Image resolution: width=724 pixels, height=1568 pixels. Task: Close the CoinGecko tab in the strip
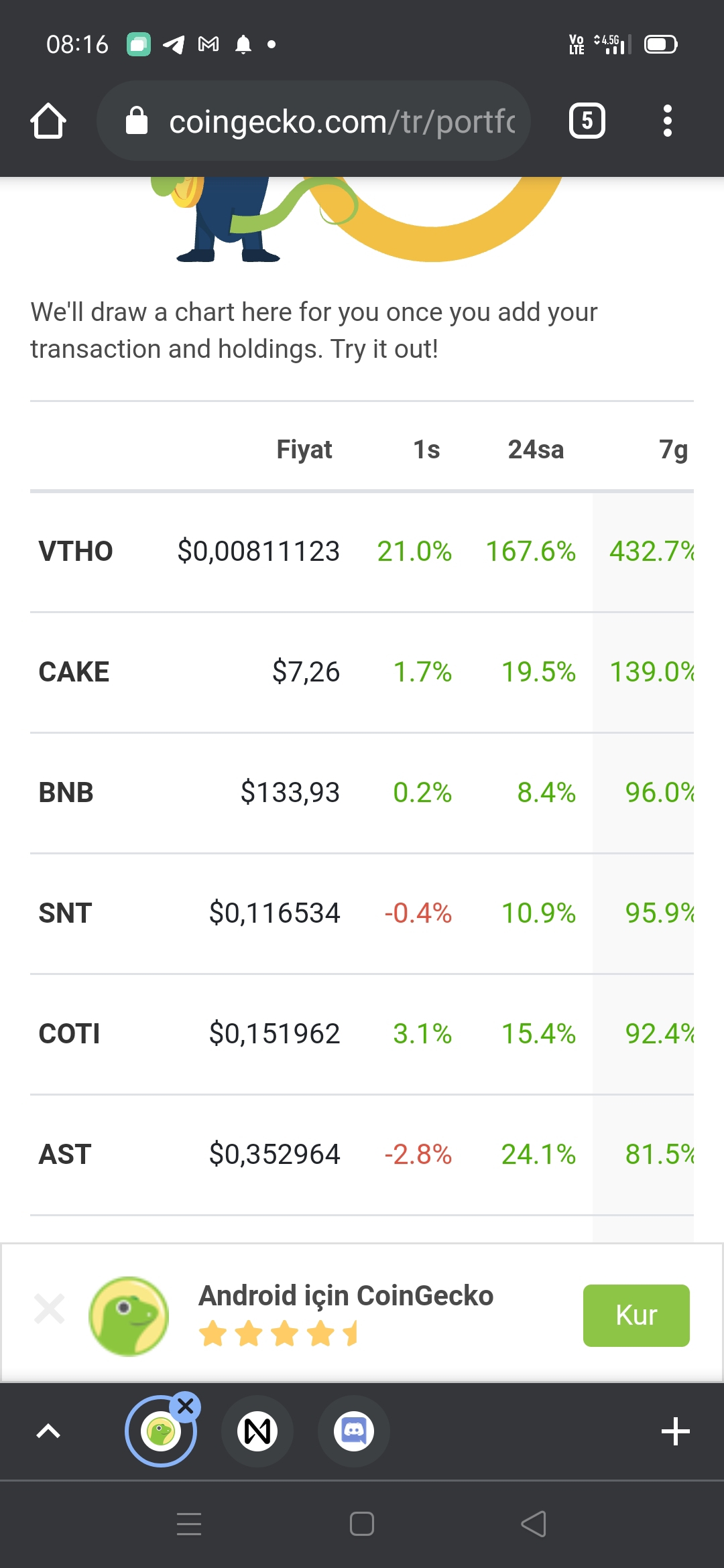coord(186,1407)
